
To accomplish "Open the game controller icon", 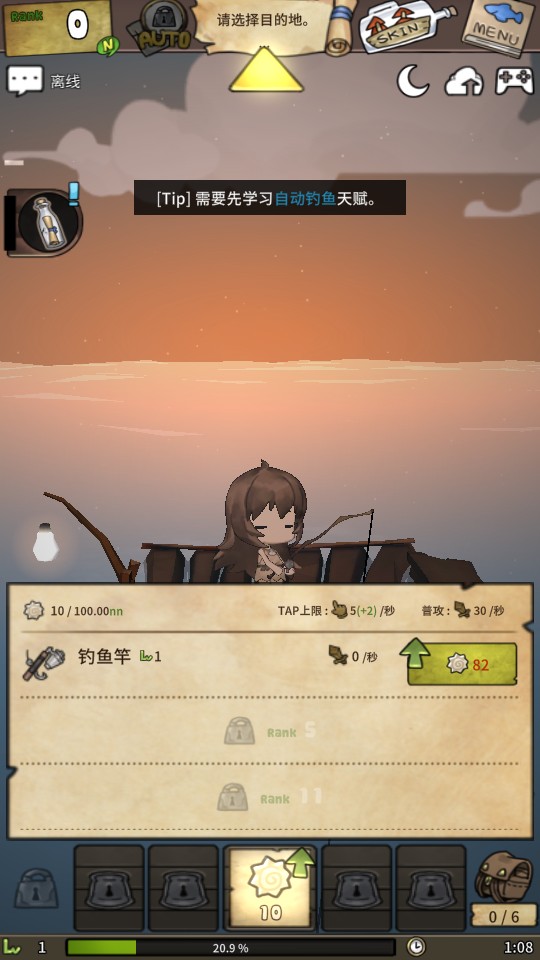I will point(514,81).
